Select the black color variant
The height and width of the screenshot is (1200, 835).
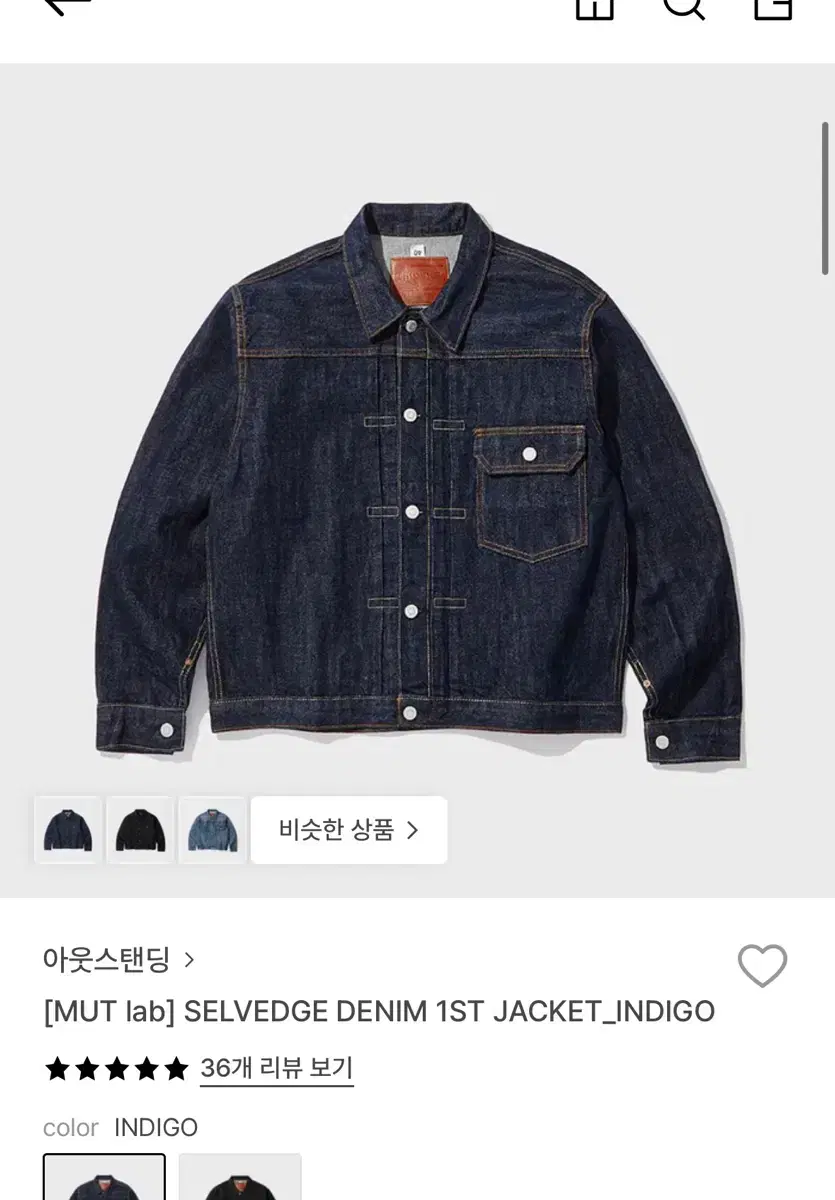239,1185
